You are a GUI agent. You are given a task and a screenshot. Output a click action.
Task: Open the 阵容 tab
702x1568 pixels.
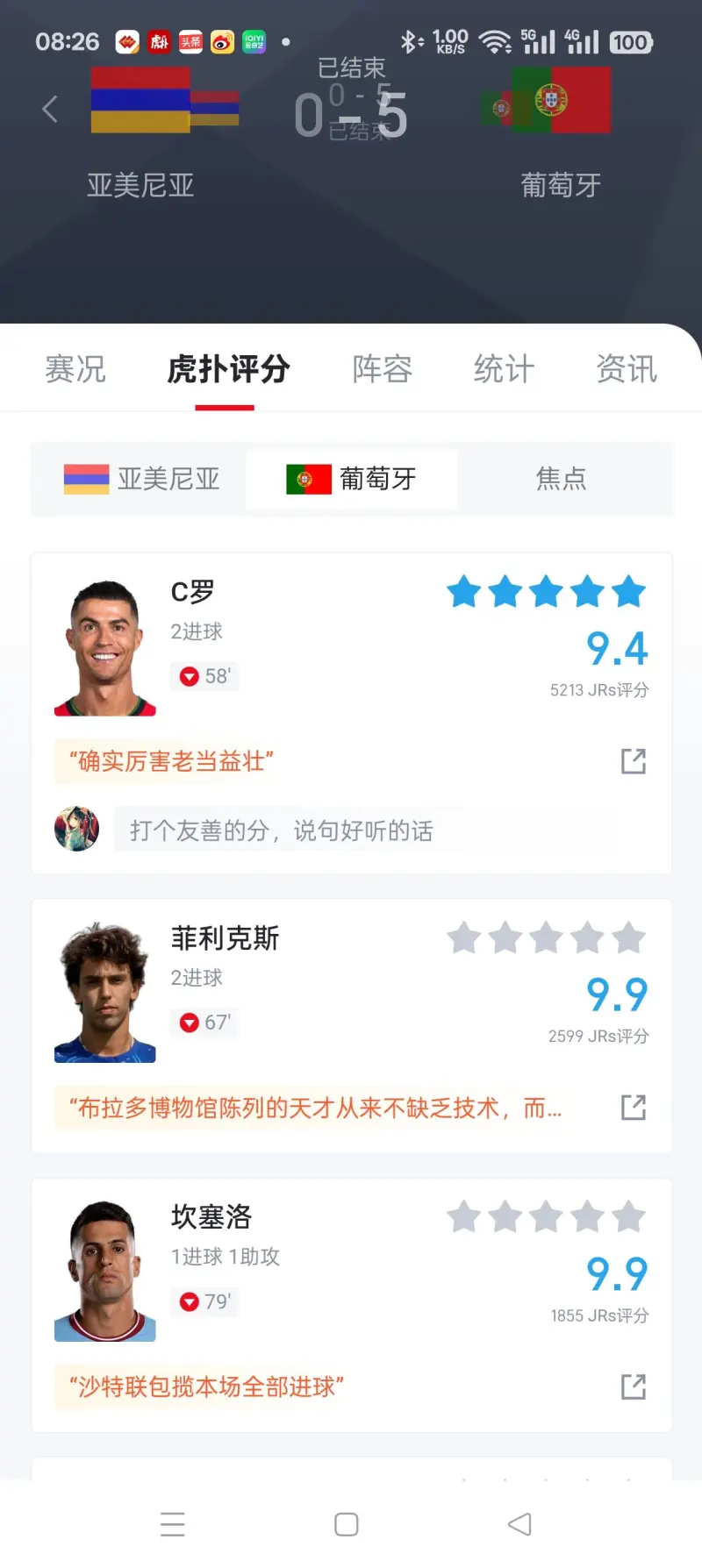pos(383,369)
